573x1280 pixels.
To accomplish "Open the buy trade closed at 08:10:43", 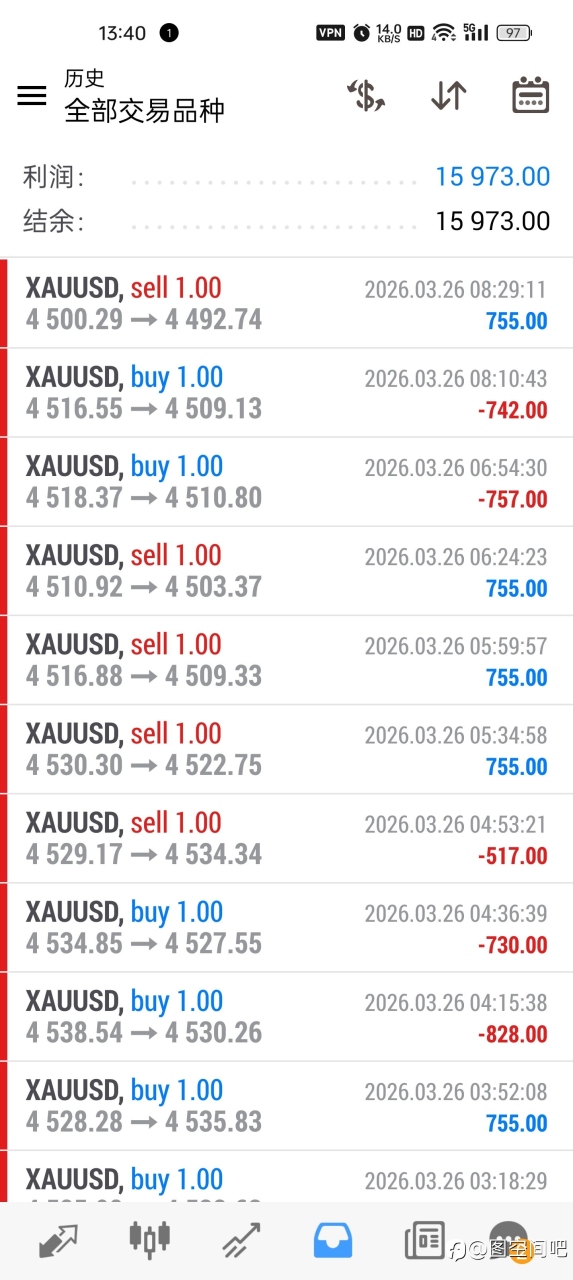I will tap(286, 393).
